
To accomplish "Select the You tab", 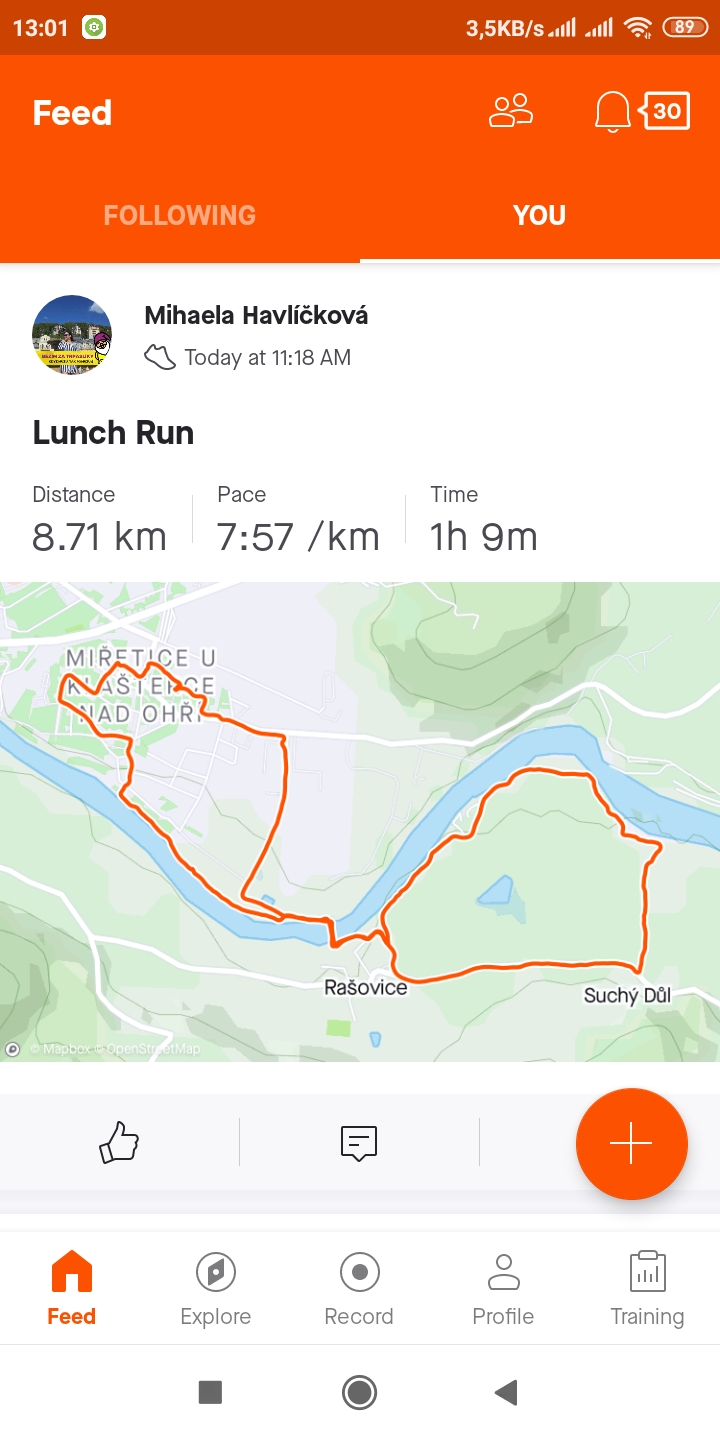I will point(539,215).
